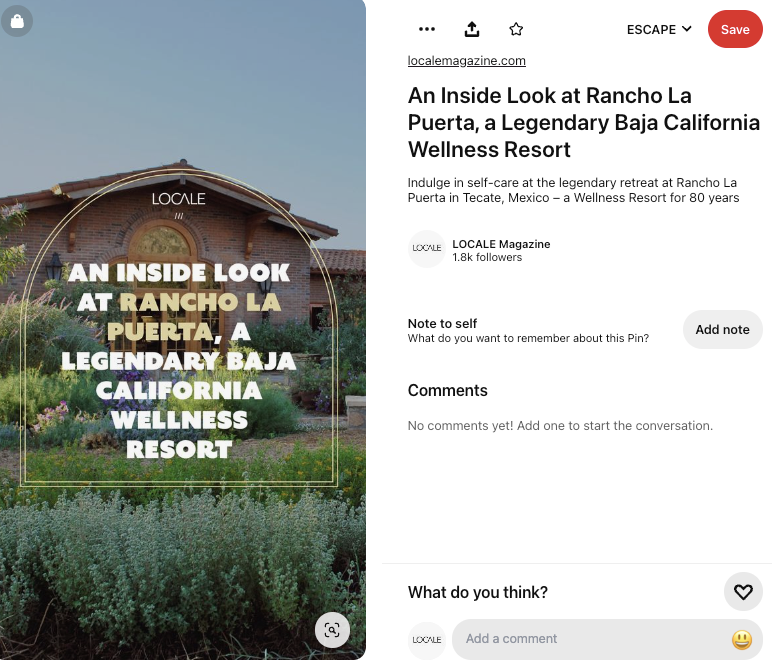This screenshot has width=772, height=664.
Task: Expand the ESCAPE board dropdown
Action: [x=659, y=29]
